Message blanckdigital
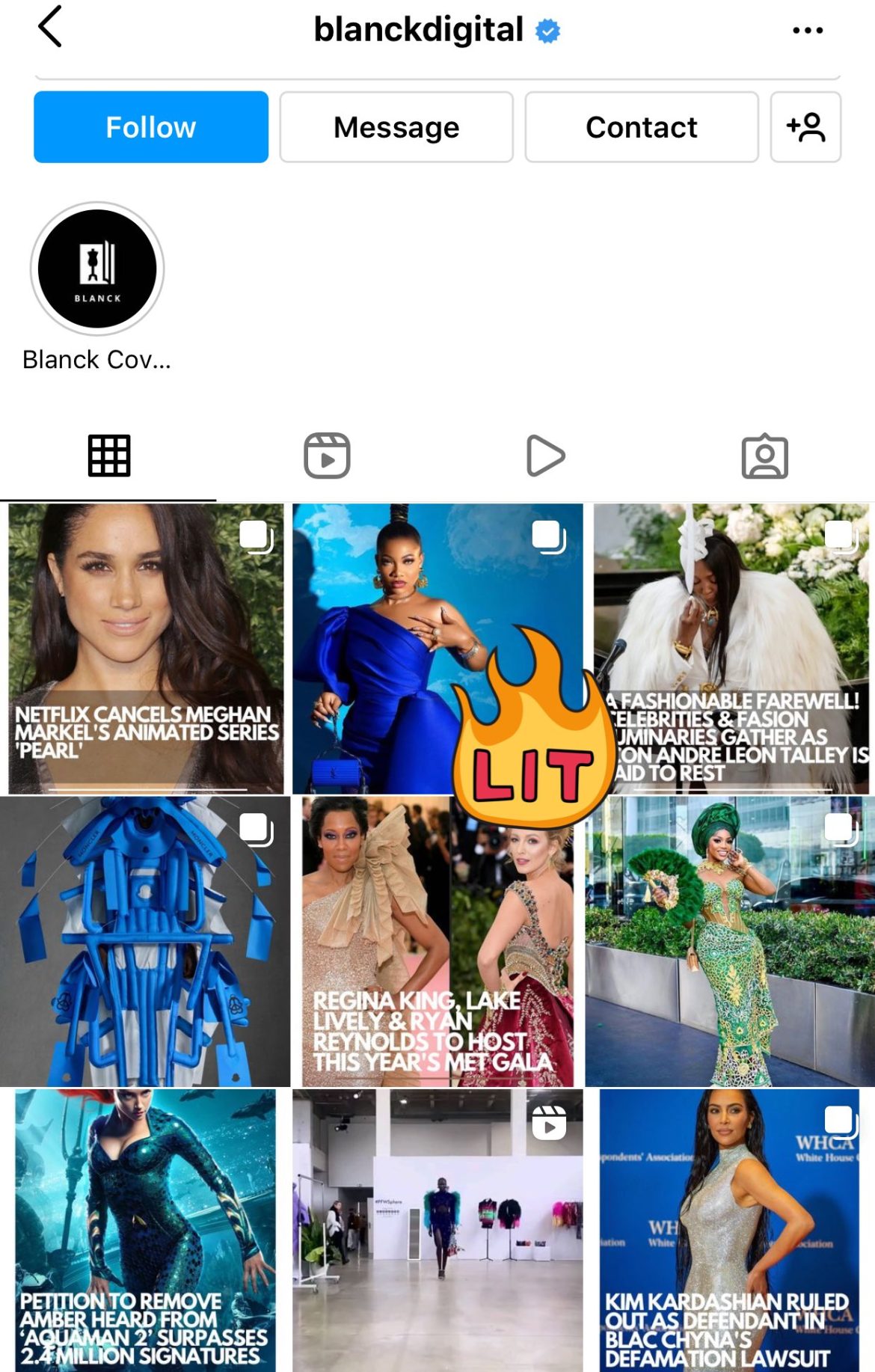Image resolution: width=875 pixels, height=1372 pixels. click(x=396, y=127)
